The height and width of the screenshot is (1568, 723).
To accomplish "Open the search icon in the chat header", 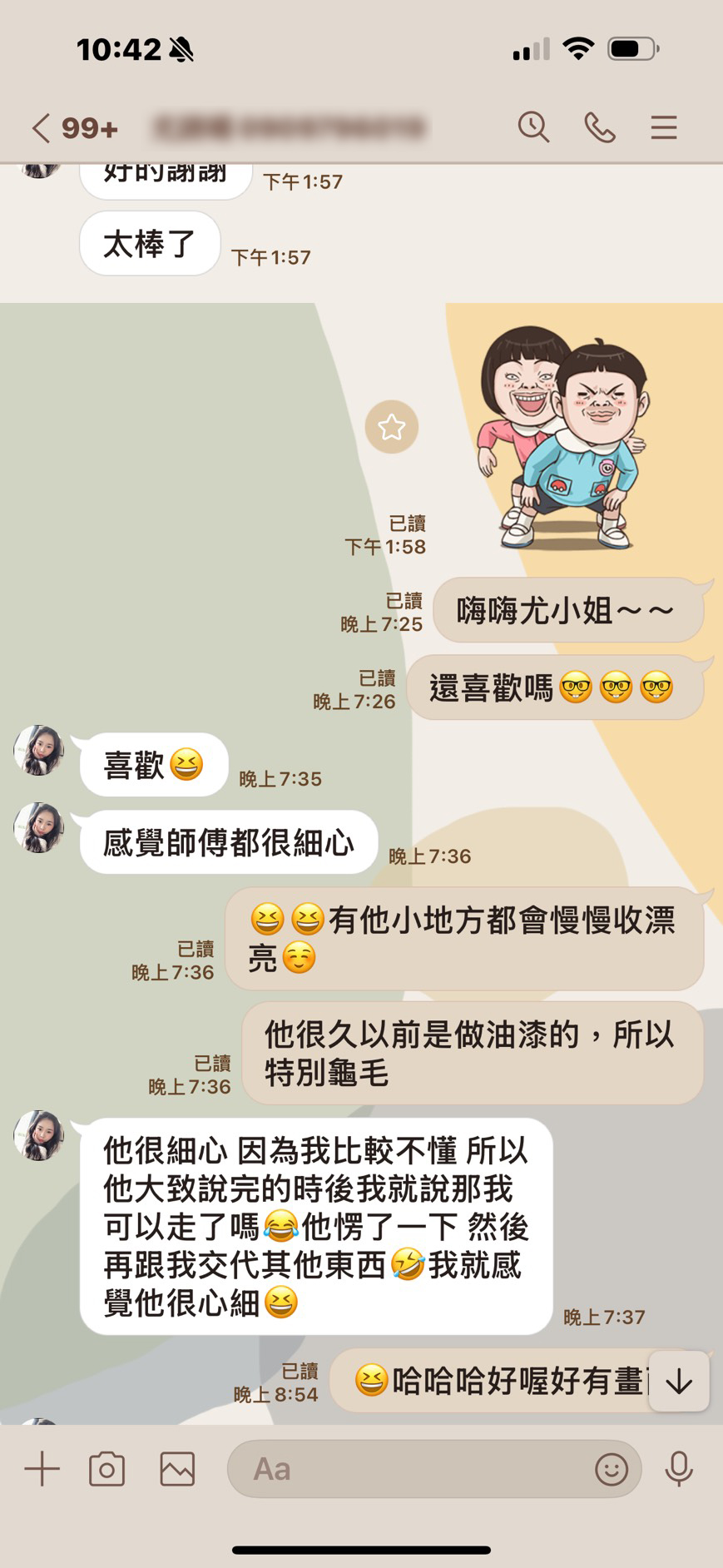I will 533,127.
